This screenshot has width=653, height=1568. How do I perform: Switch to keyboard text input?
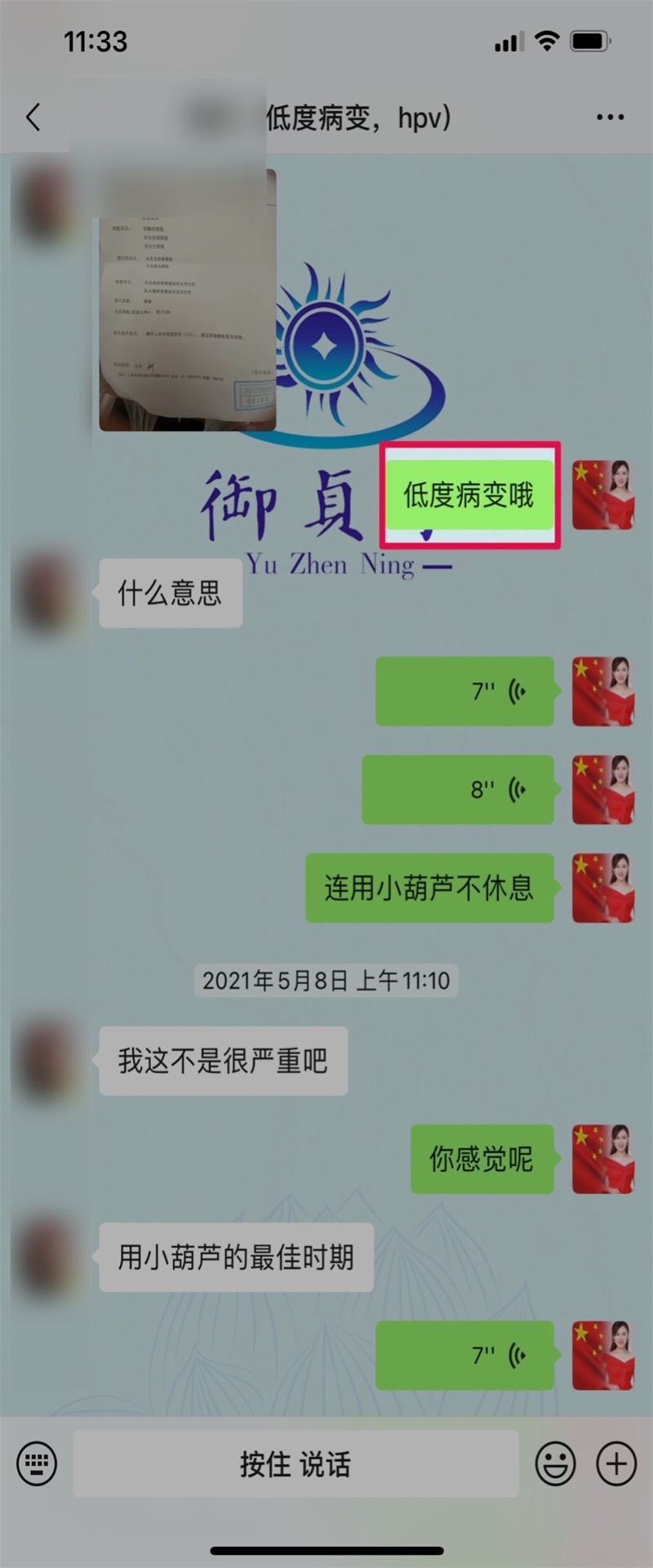point(37,1463)
